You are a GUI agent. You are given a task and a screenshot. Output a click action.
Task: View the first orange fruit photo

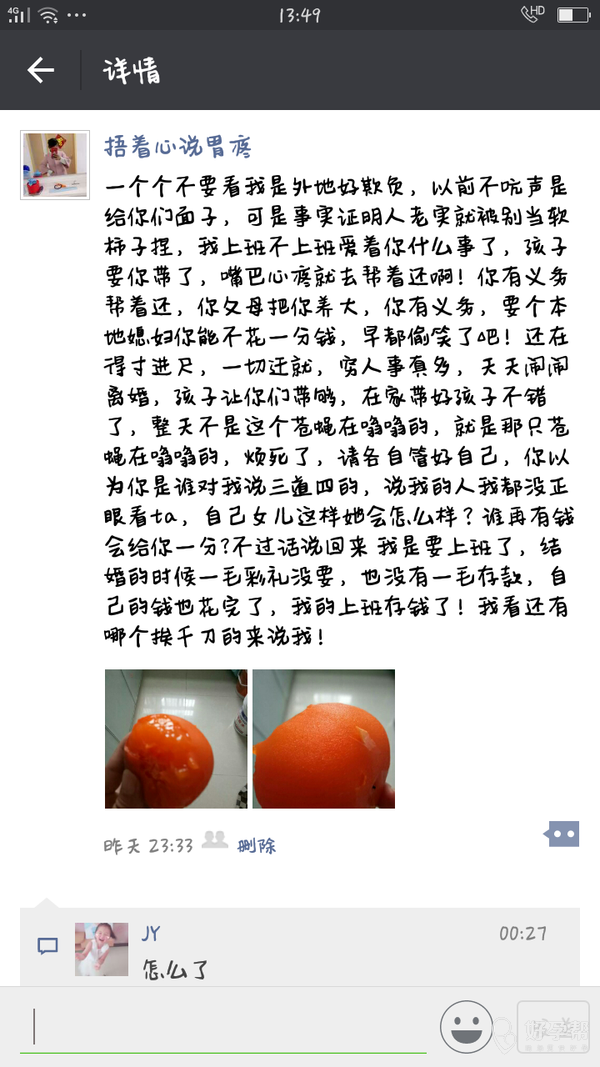click(175, 738)
